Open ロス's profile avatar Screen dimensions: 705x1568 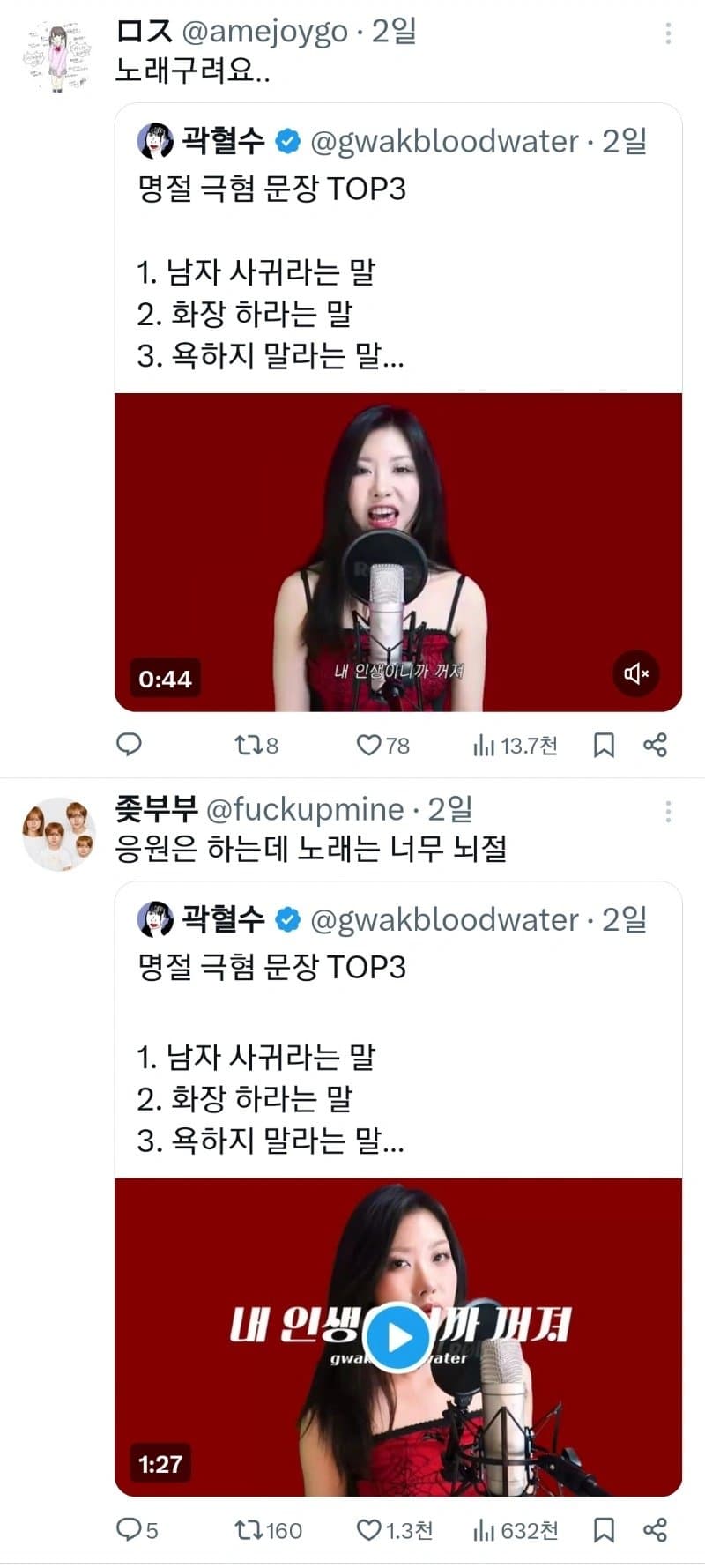(58, 58)
